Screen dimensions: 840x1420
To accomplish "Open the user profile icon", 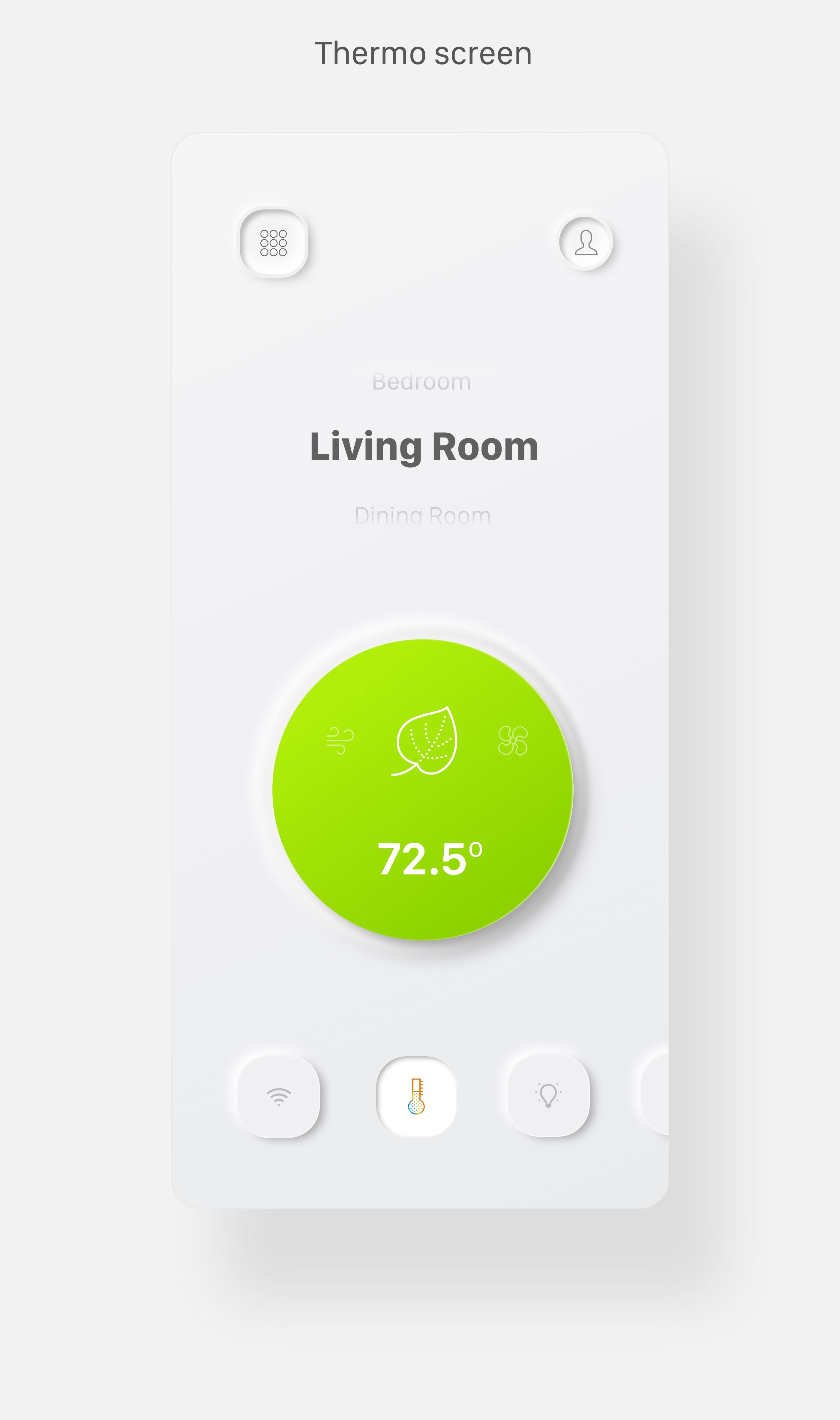I will [x=586, y=243].
